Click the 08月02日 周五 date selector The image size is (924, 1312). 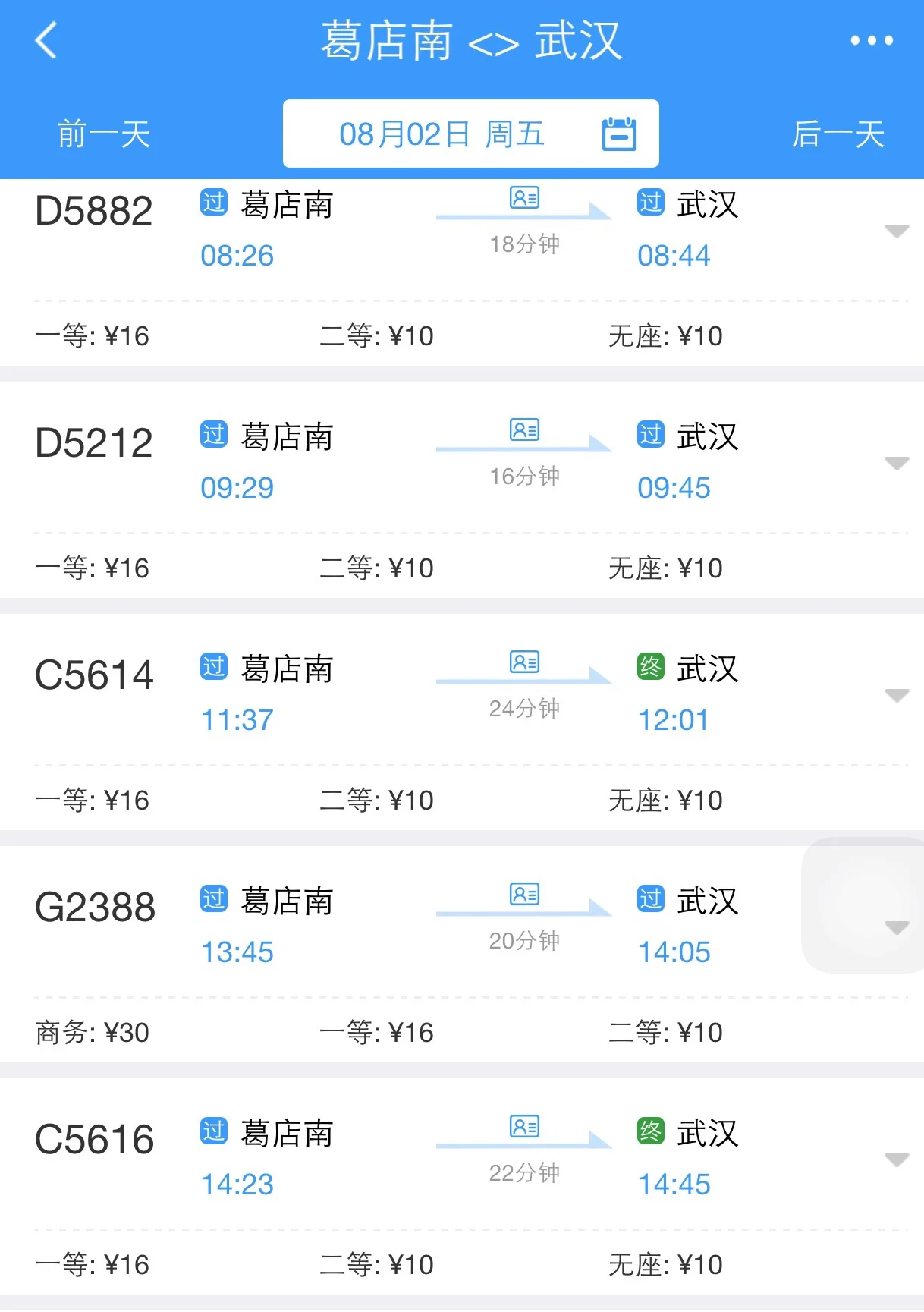tap(442, 133)
